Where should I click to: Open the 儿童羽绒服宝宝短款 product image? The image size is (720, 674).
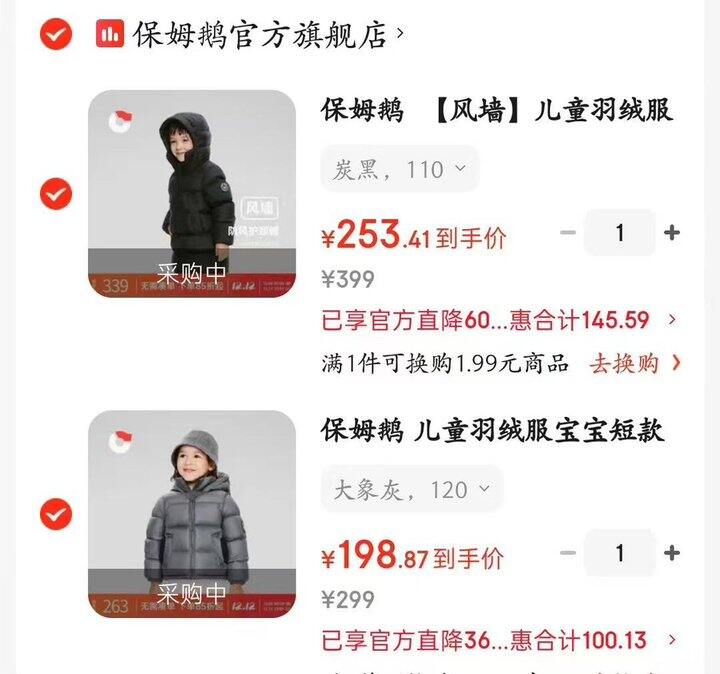point(192,514)
